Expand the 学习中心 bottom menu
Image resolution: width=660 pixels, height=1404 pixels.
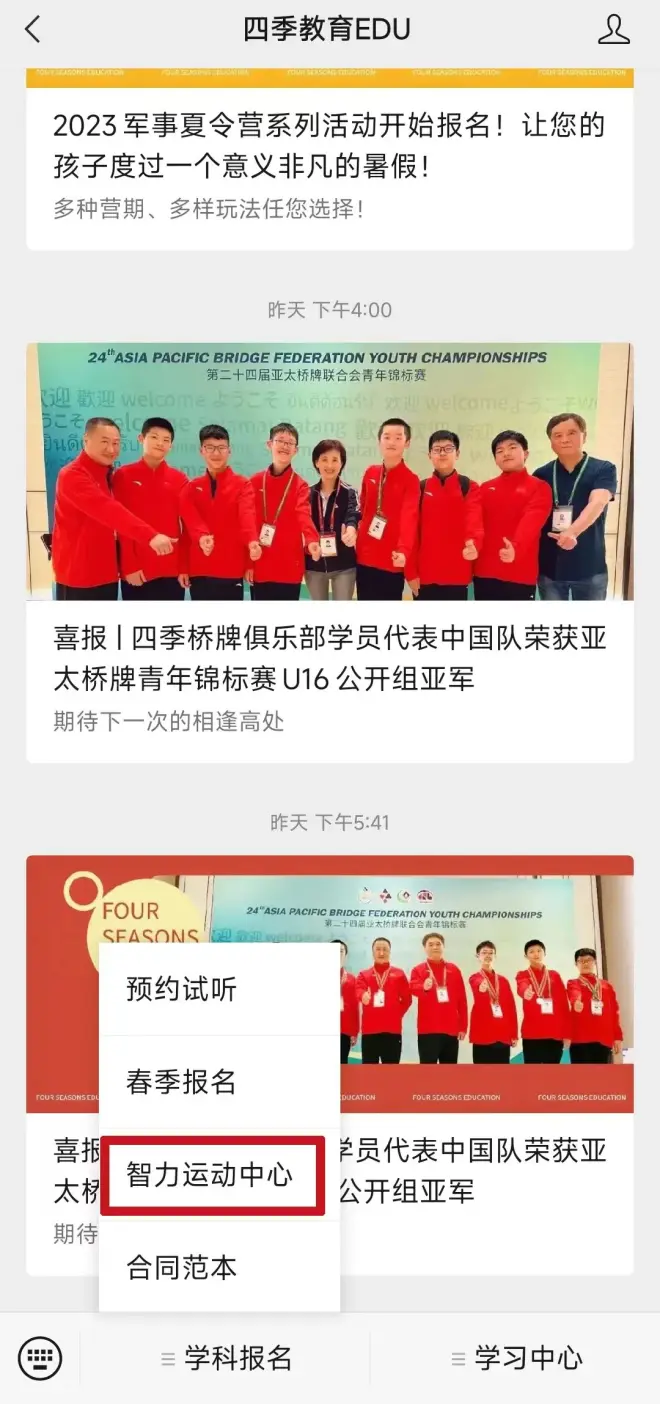point(517,1358)
